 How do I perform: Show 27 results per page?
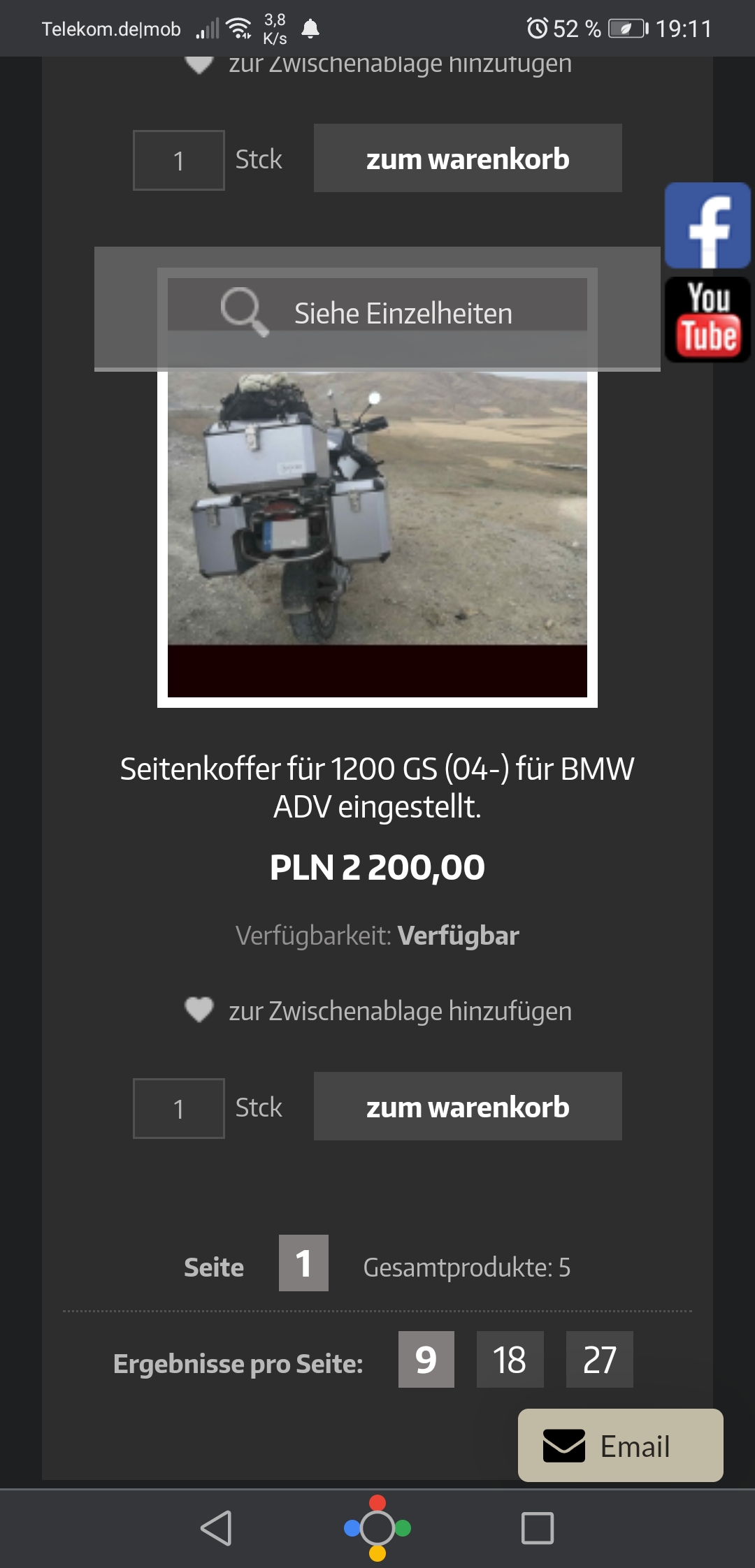click(599, 1360)
